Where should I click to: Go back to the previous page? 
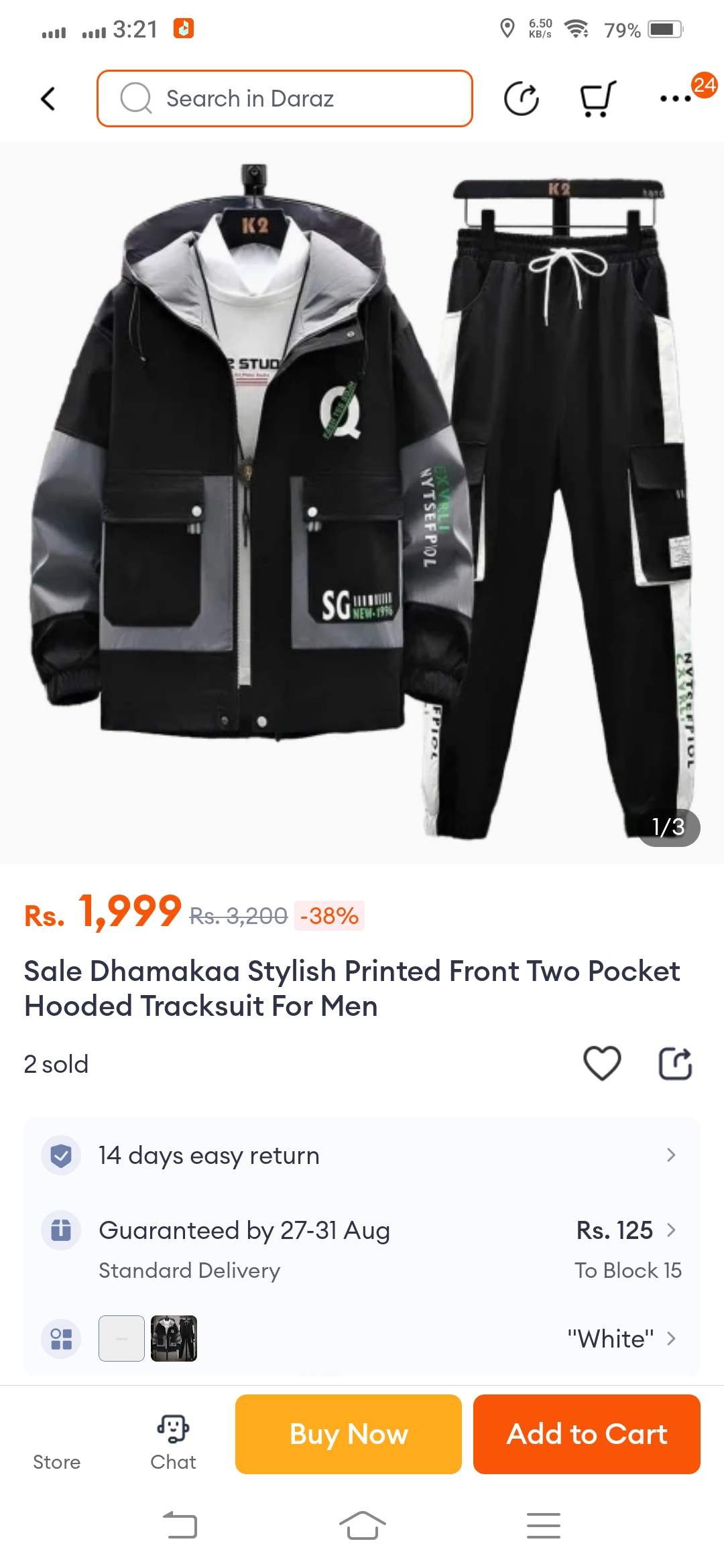point(48,99)
